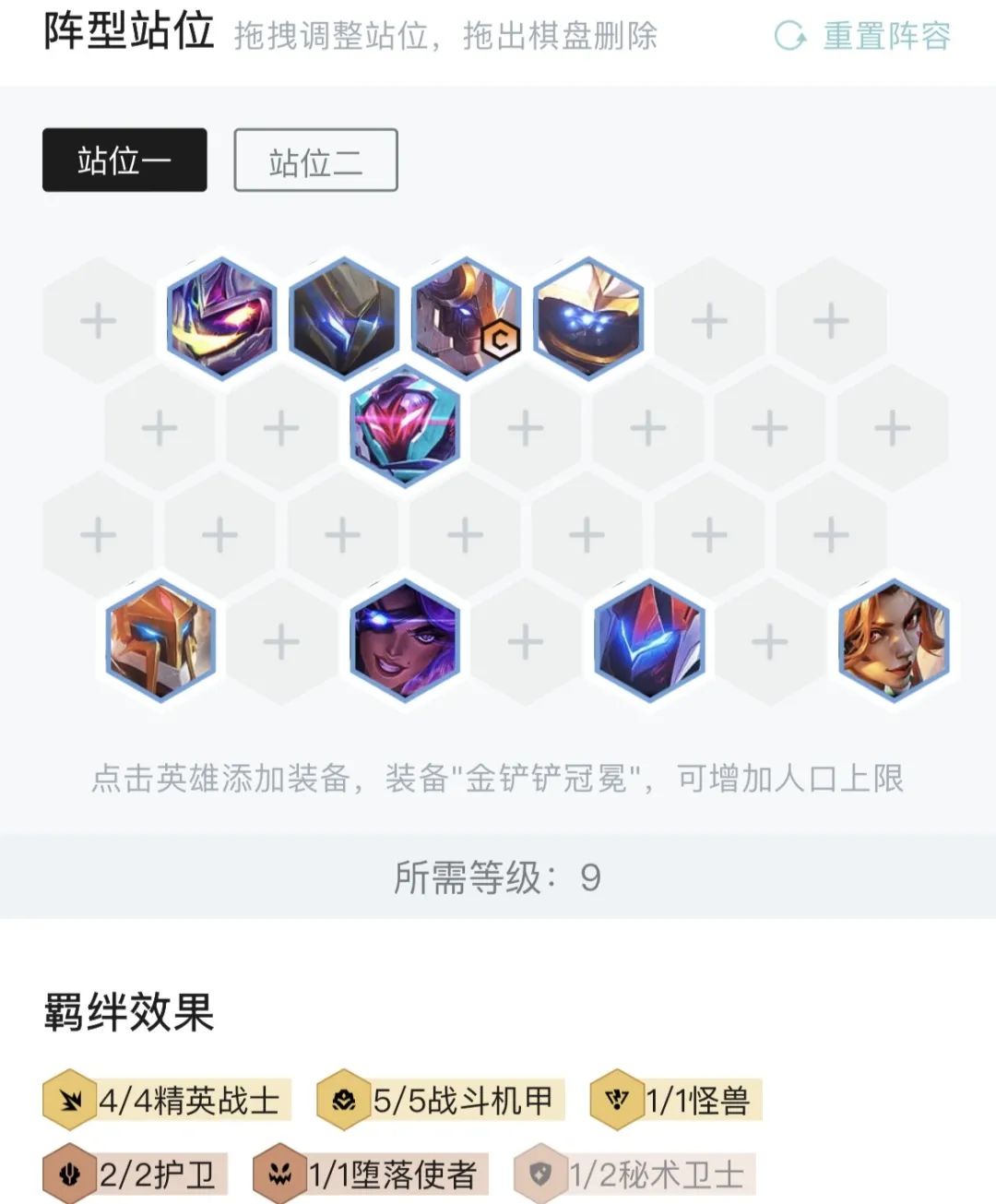Open the 1/1怪兽 trait chip

pyautogui.click(x=676, y=1100)
